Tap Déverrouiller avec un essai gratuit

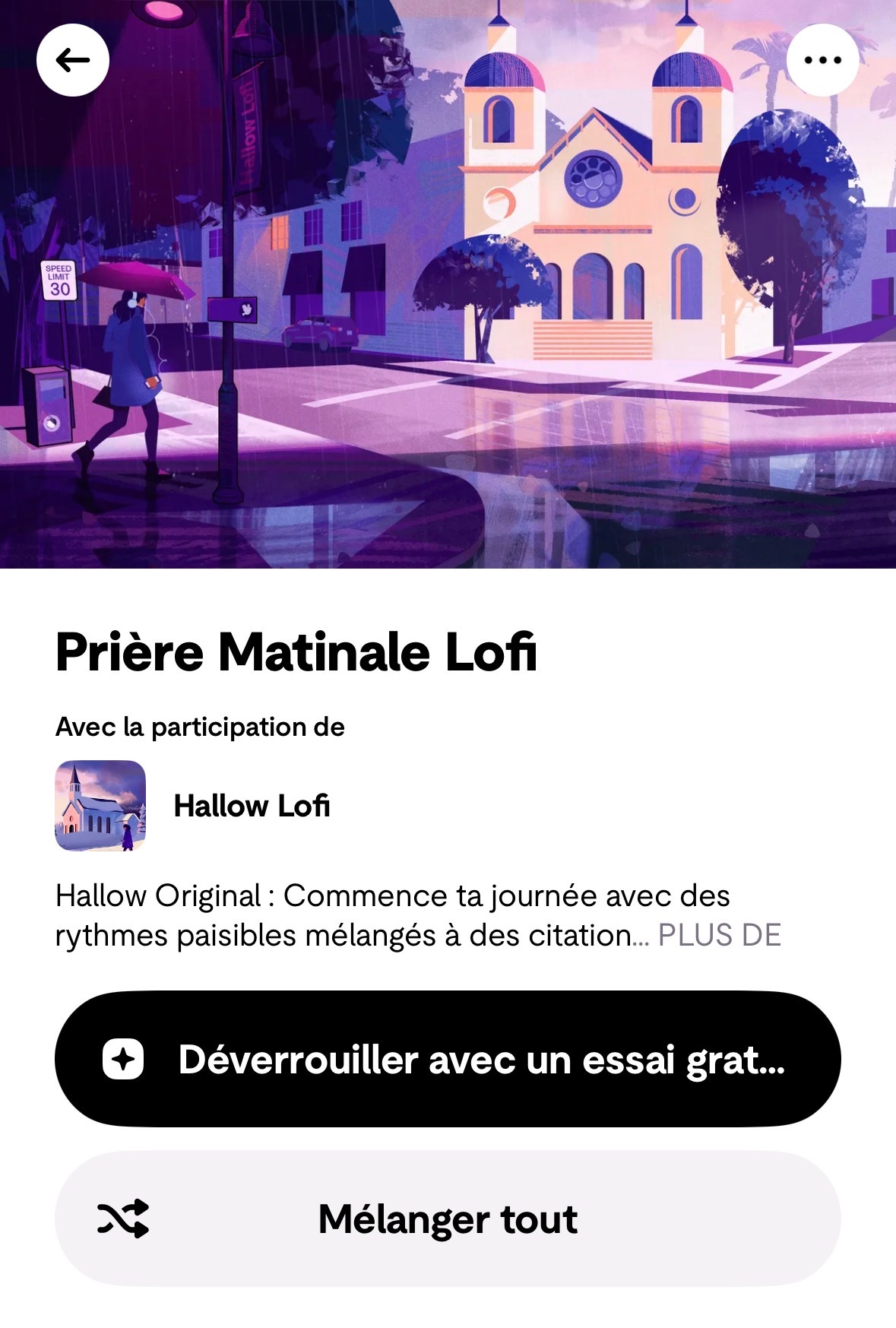point(448,1059)
